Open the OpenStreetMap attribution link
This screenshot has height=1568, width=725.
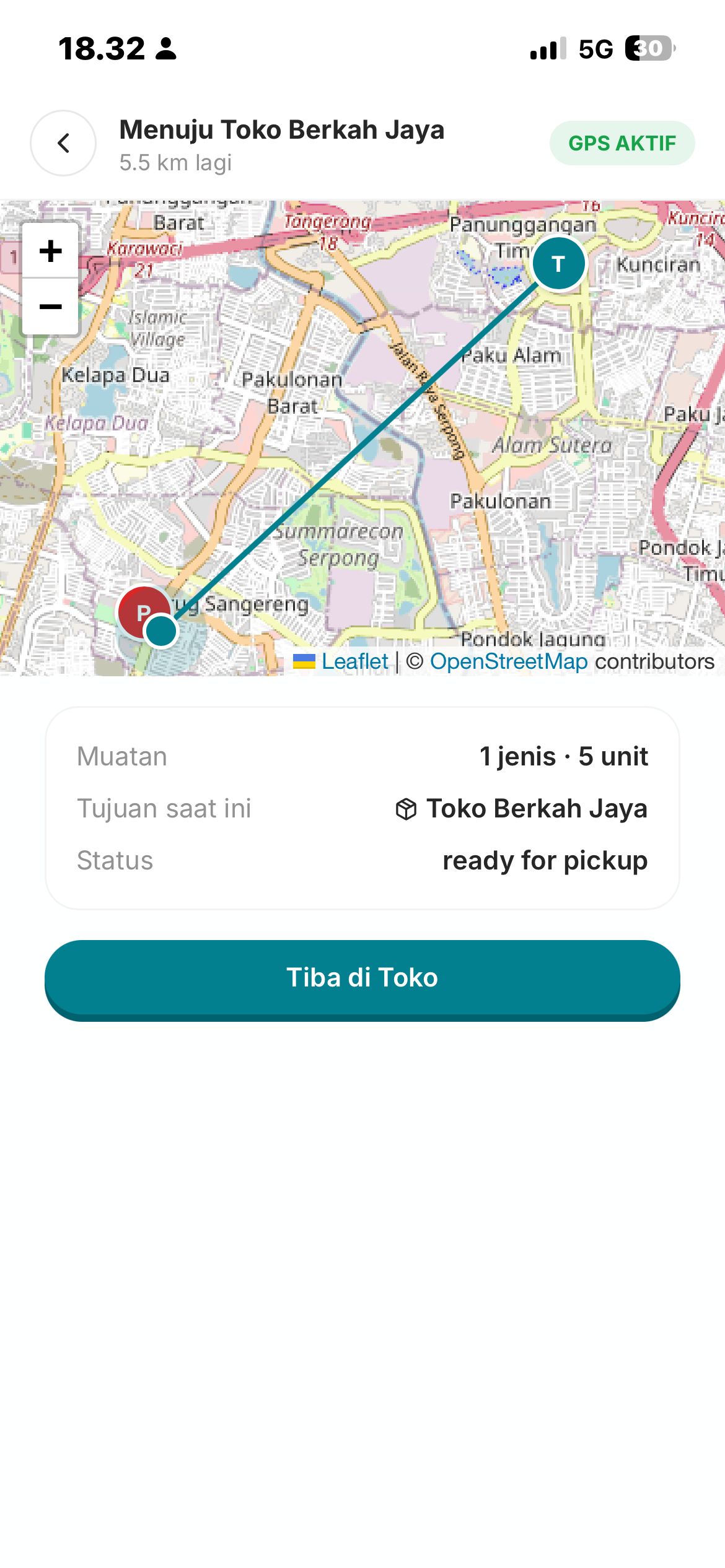509,661
